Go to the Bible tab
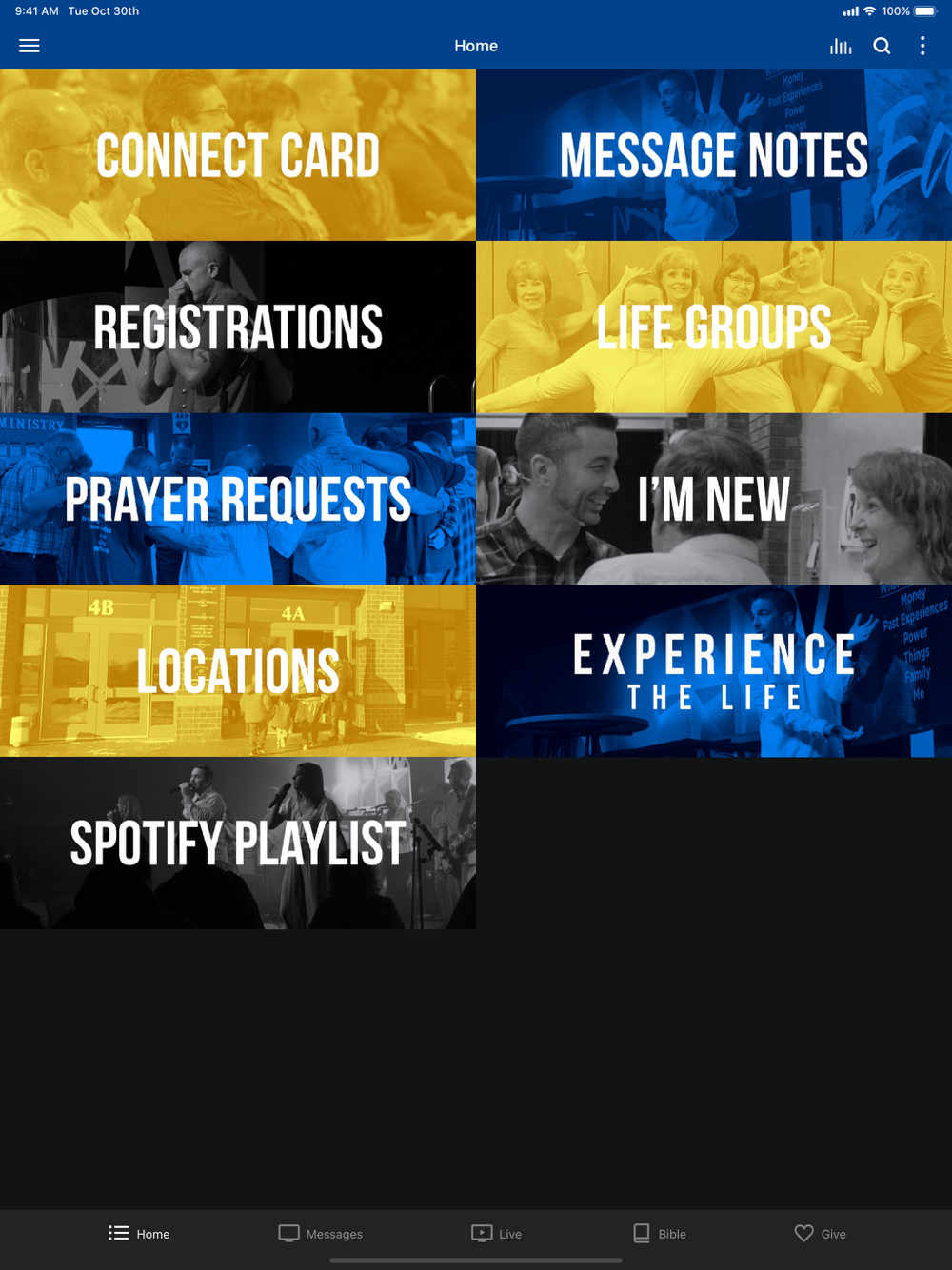This screenshot has width=952, height=1270. pyautogui.click(x=660, y=1234)
